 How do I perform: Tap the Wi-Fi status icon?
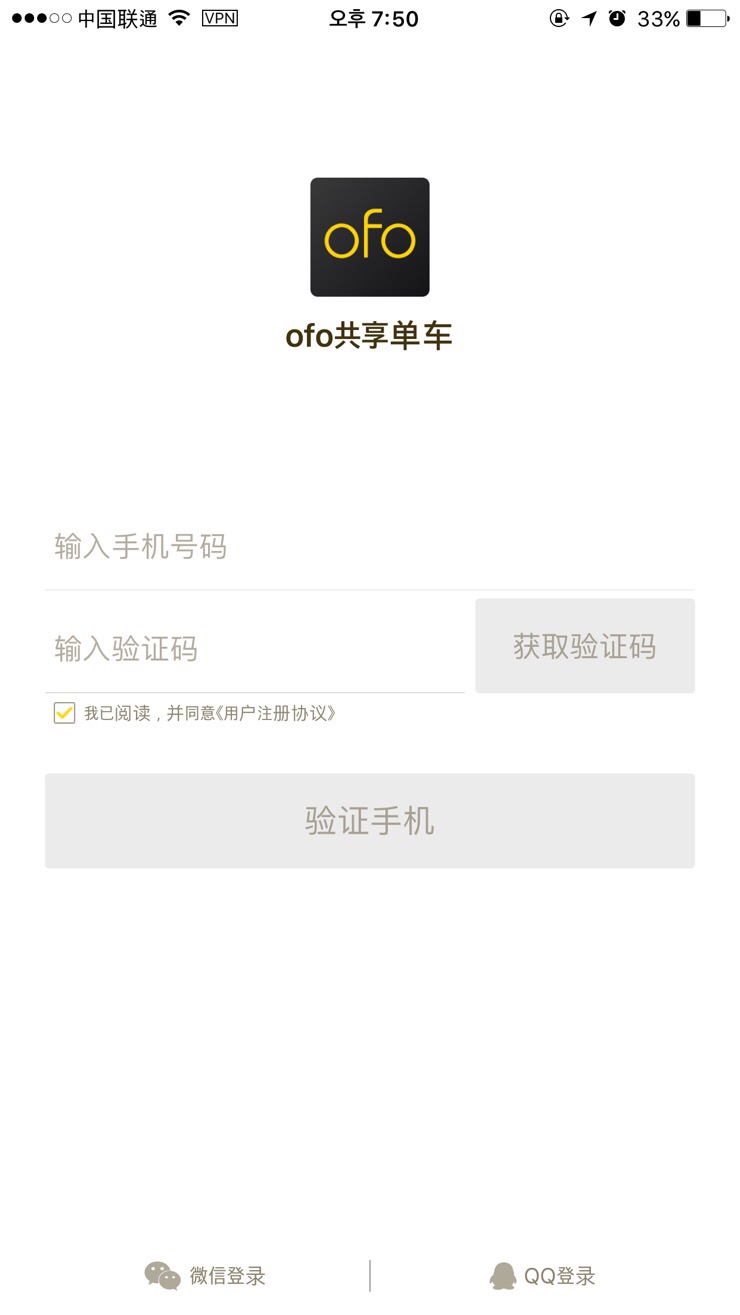click(x=179, y=17)
